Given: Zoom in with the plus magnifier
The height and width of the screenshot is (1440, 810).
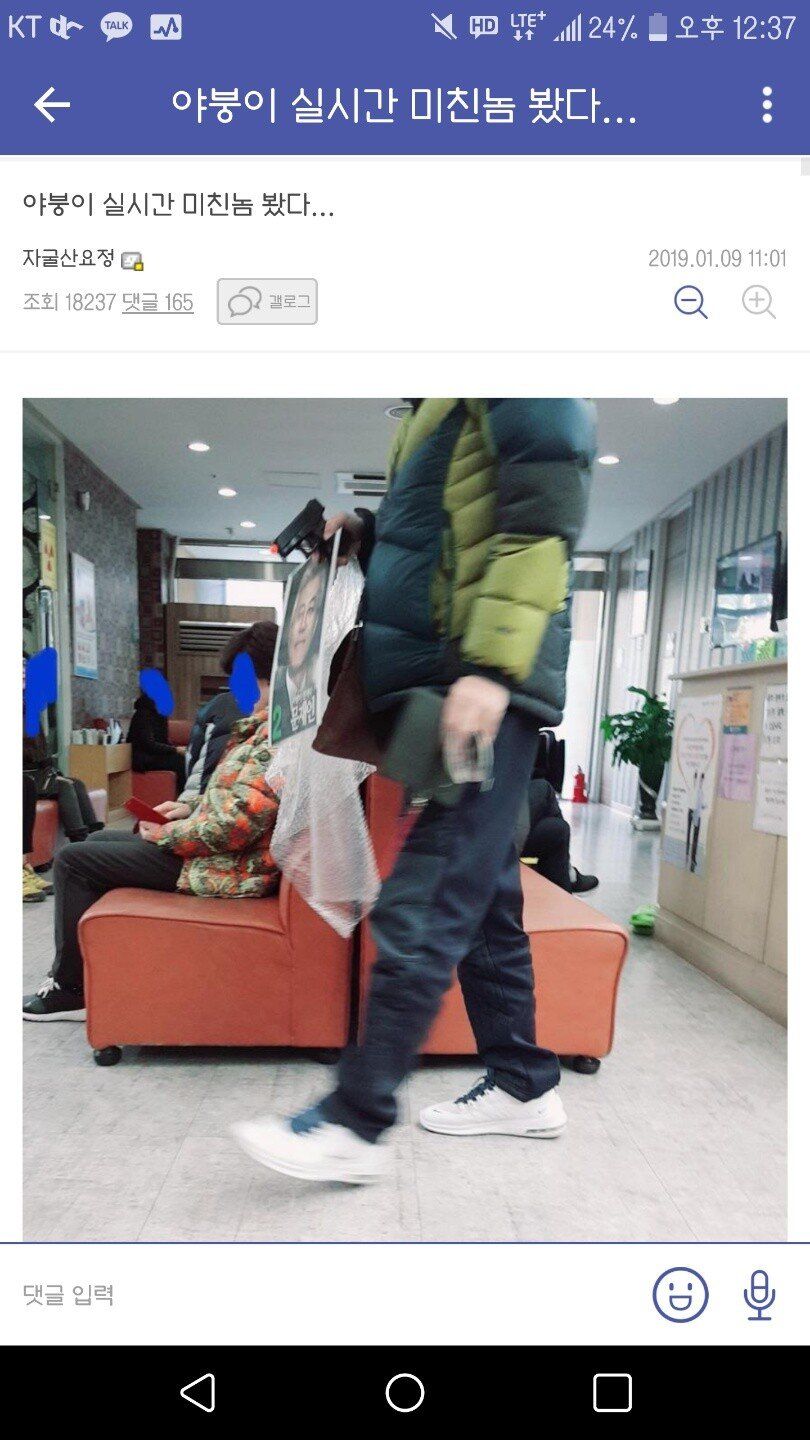Looking at the screenshot, I should pos(758,301).
